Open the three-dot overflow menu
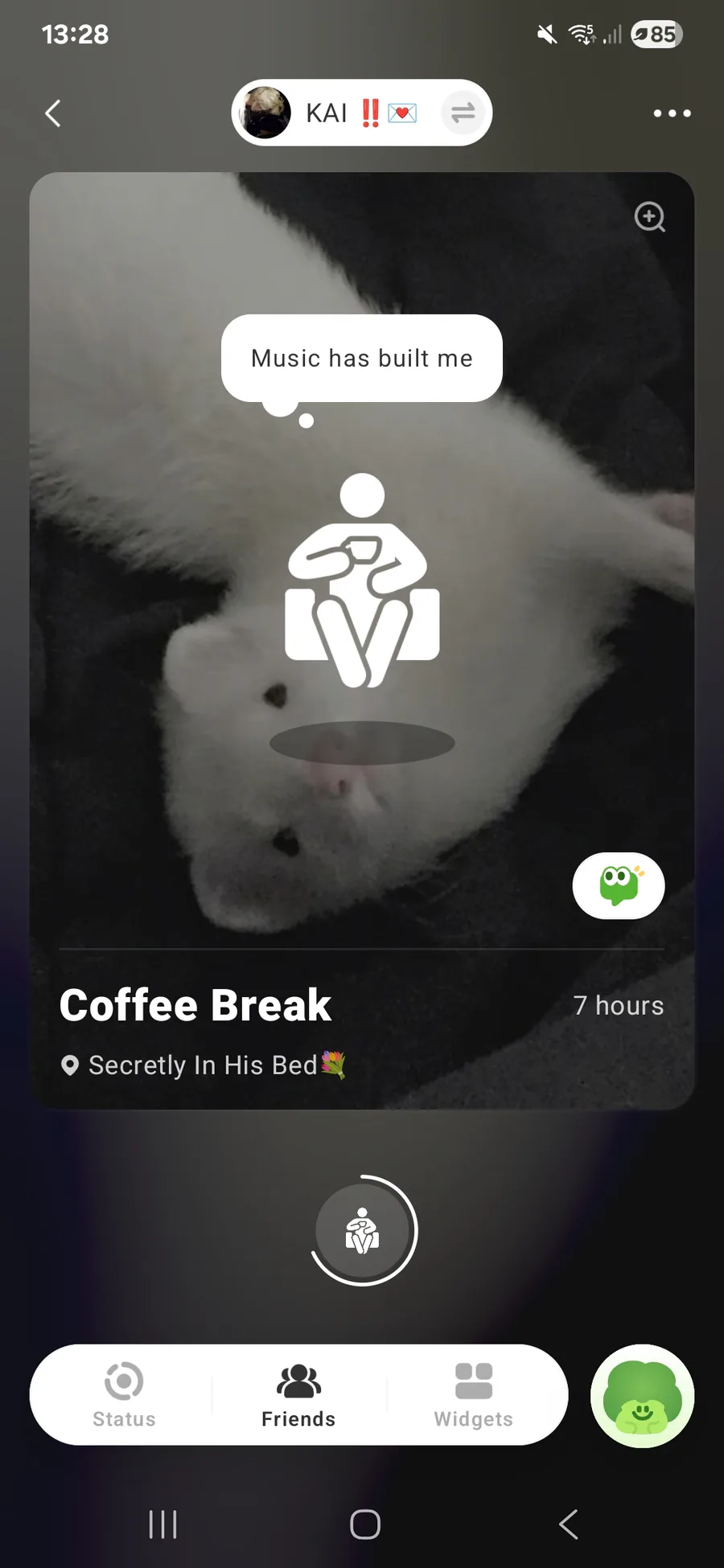 point(672,113)
